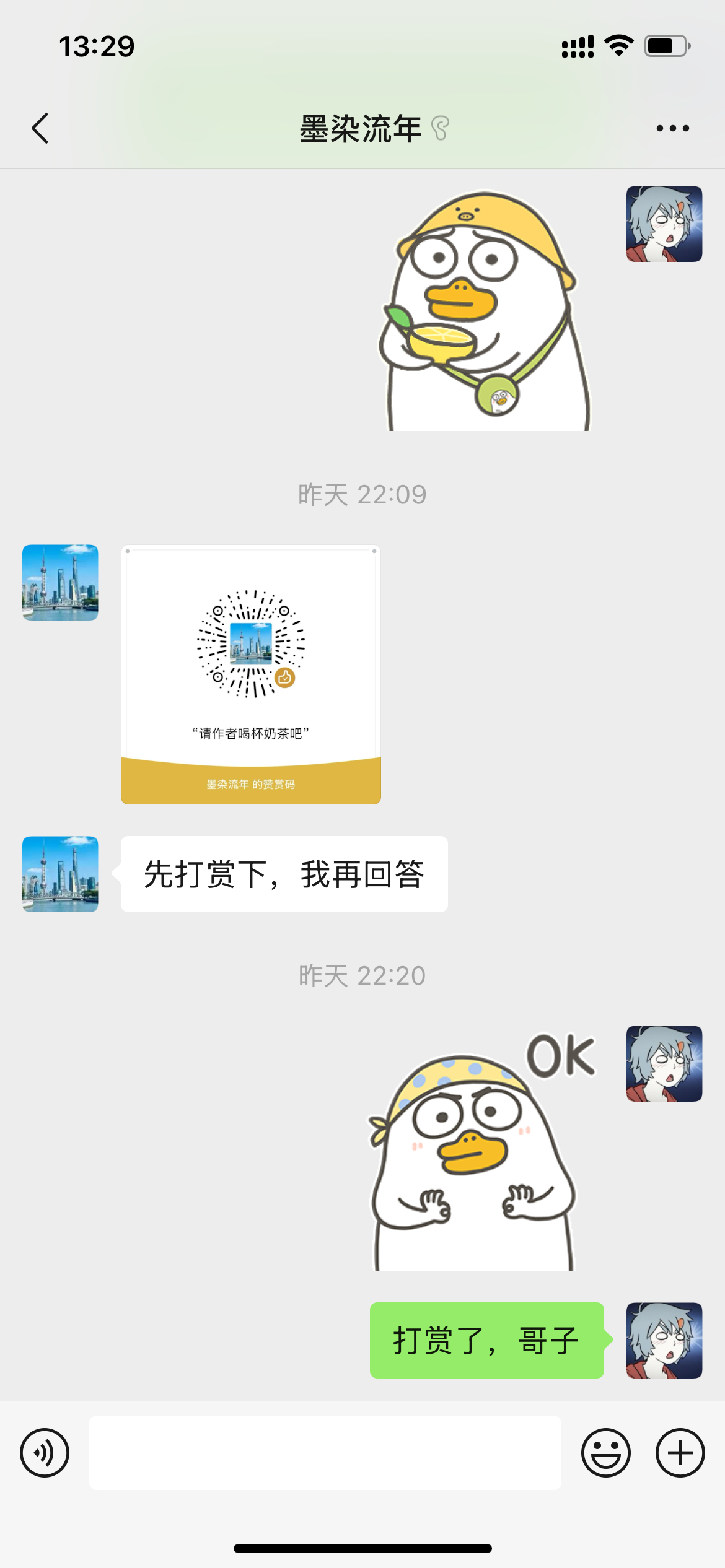Open the three-dot chat info menu
The height and width of the screenshot is (1568, 725).
click(x=673, y=128)
